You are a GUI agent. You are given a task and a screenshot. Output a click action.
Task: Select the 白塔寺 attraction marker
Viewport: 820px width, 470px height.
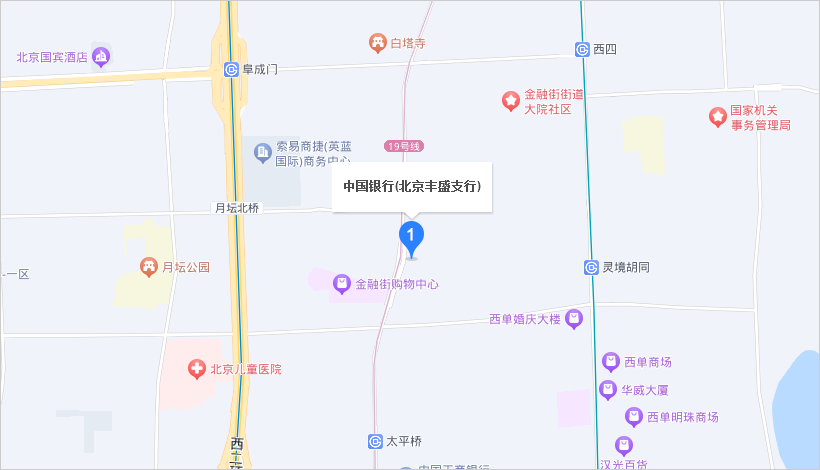[378, 43]
